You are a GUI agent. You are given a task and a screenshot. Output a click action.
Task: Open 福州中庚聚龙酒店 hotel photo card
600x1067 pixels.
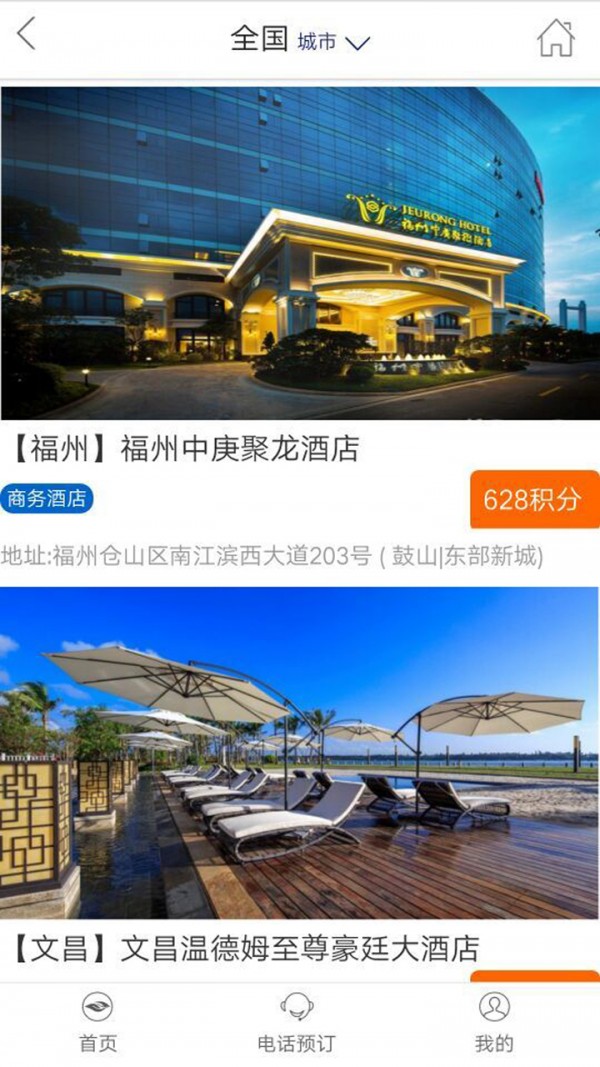point(300,252)
